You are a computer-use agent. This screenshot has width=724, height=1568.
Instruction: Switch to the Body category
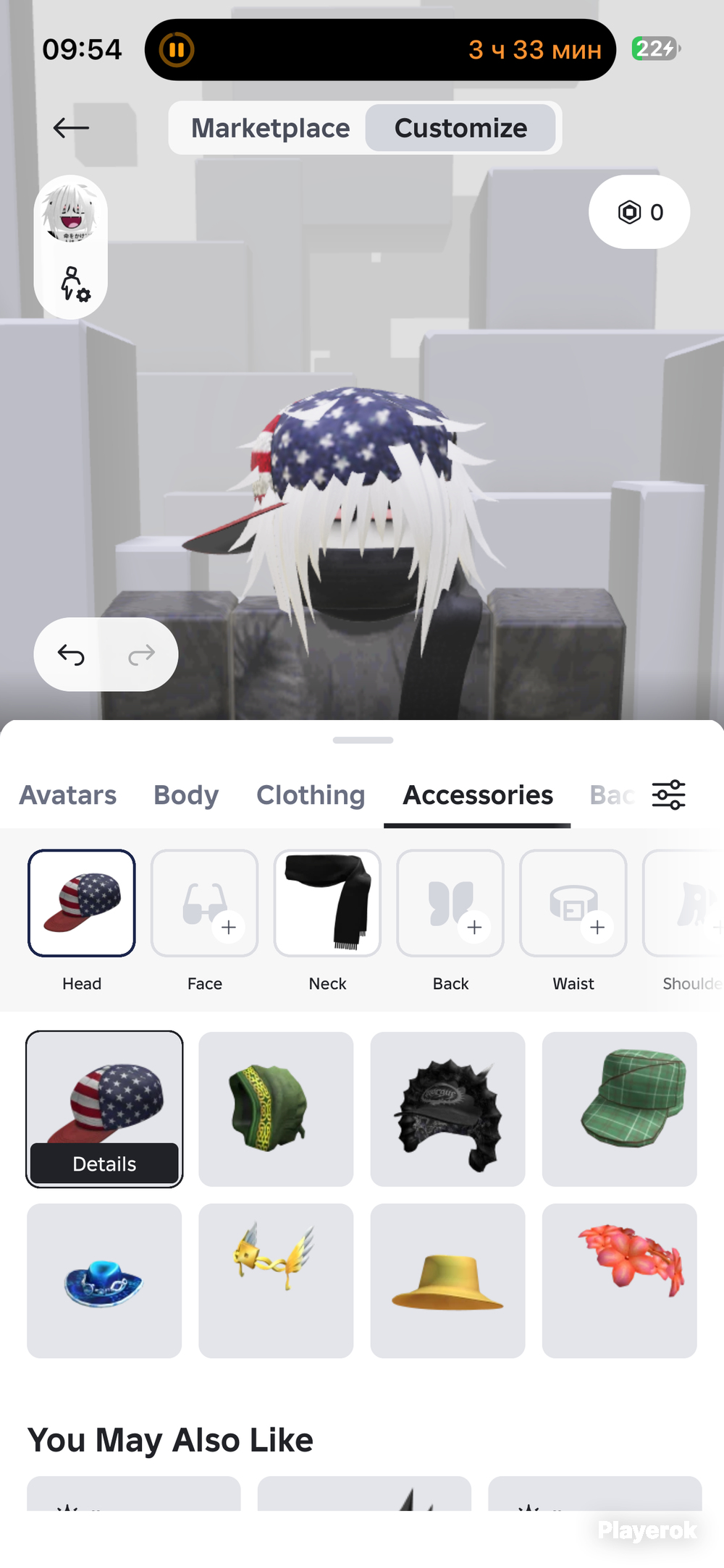coord(186,794)
